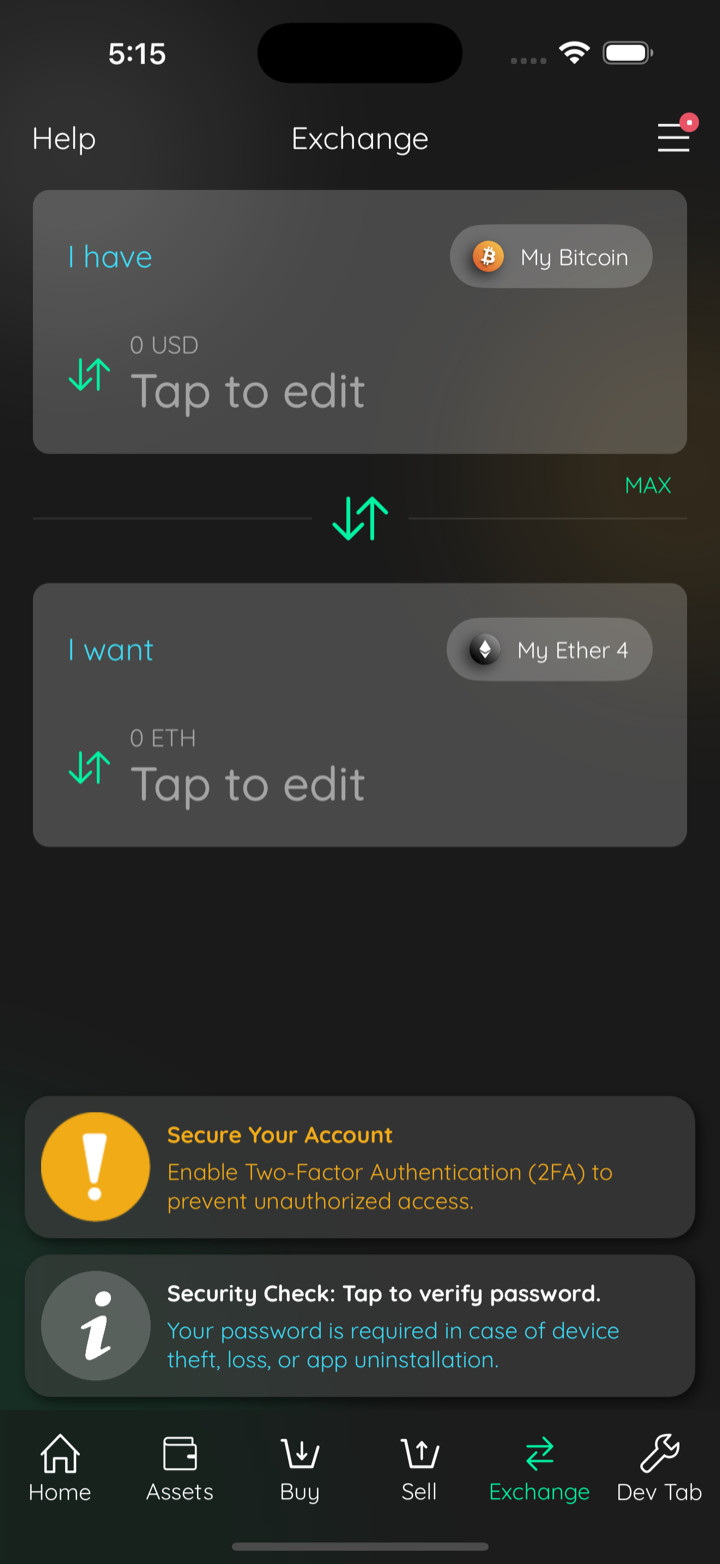This screenshot has width=720, height=1564.
Task: Swap the have and want wallets
Action: point(360,518)
